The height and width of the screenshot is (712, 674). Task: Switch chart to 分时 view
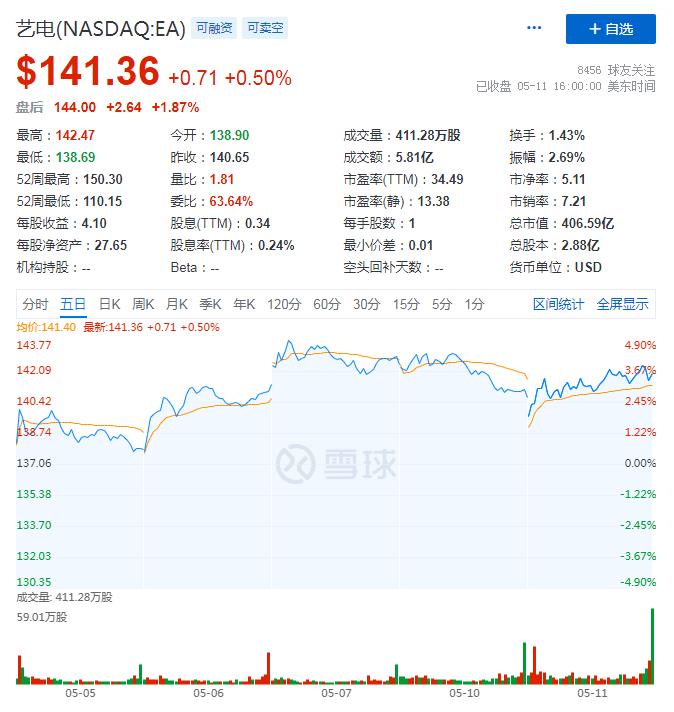click(x=35, y=304)
